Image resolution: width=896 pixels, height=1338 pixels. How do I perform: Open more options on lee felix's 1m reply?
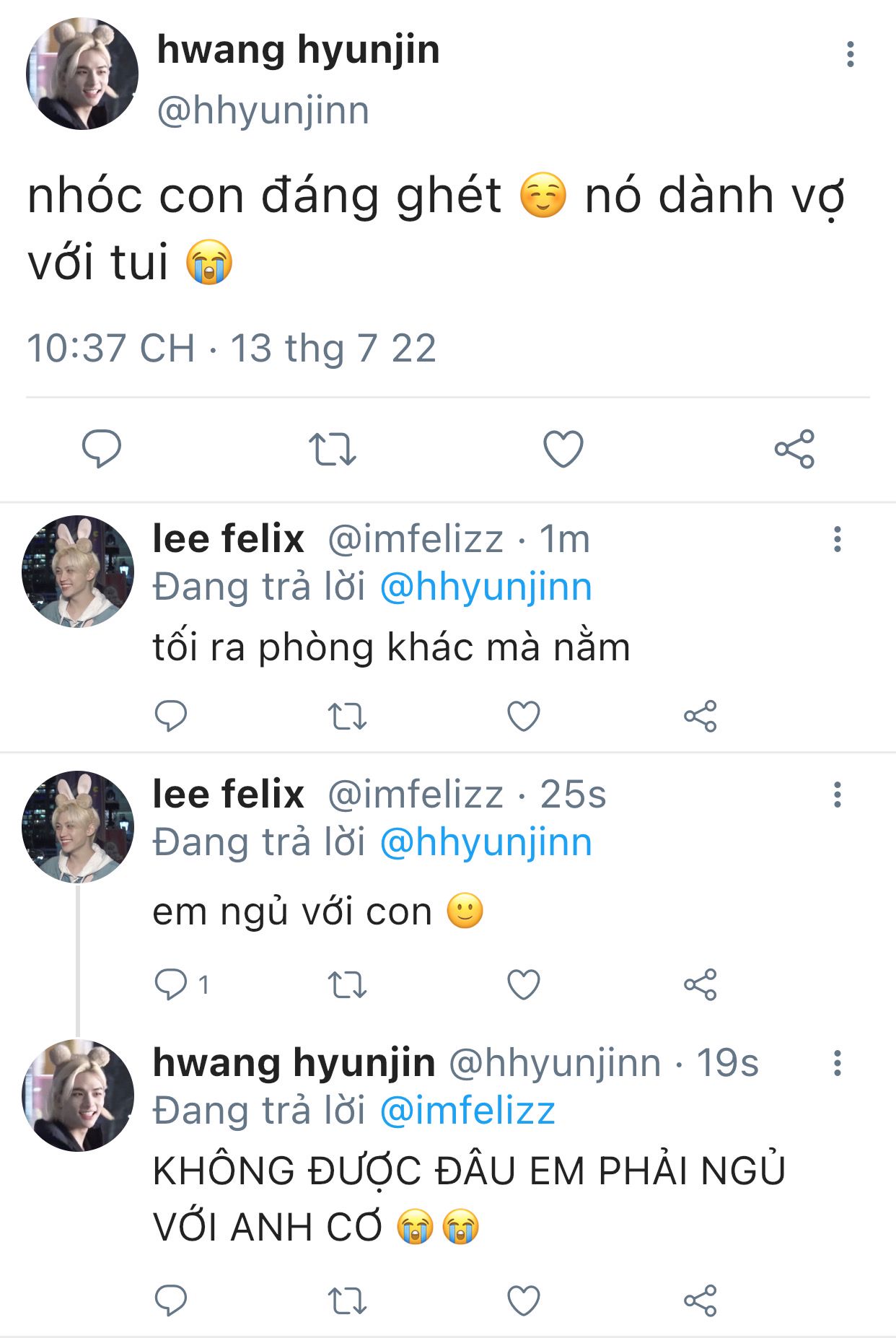click(x=837, y=539)
